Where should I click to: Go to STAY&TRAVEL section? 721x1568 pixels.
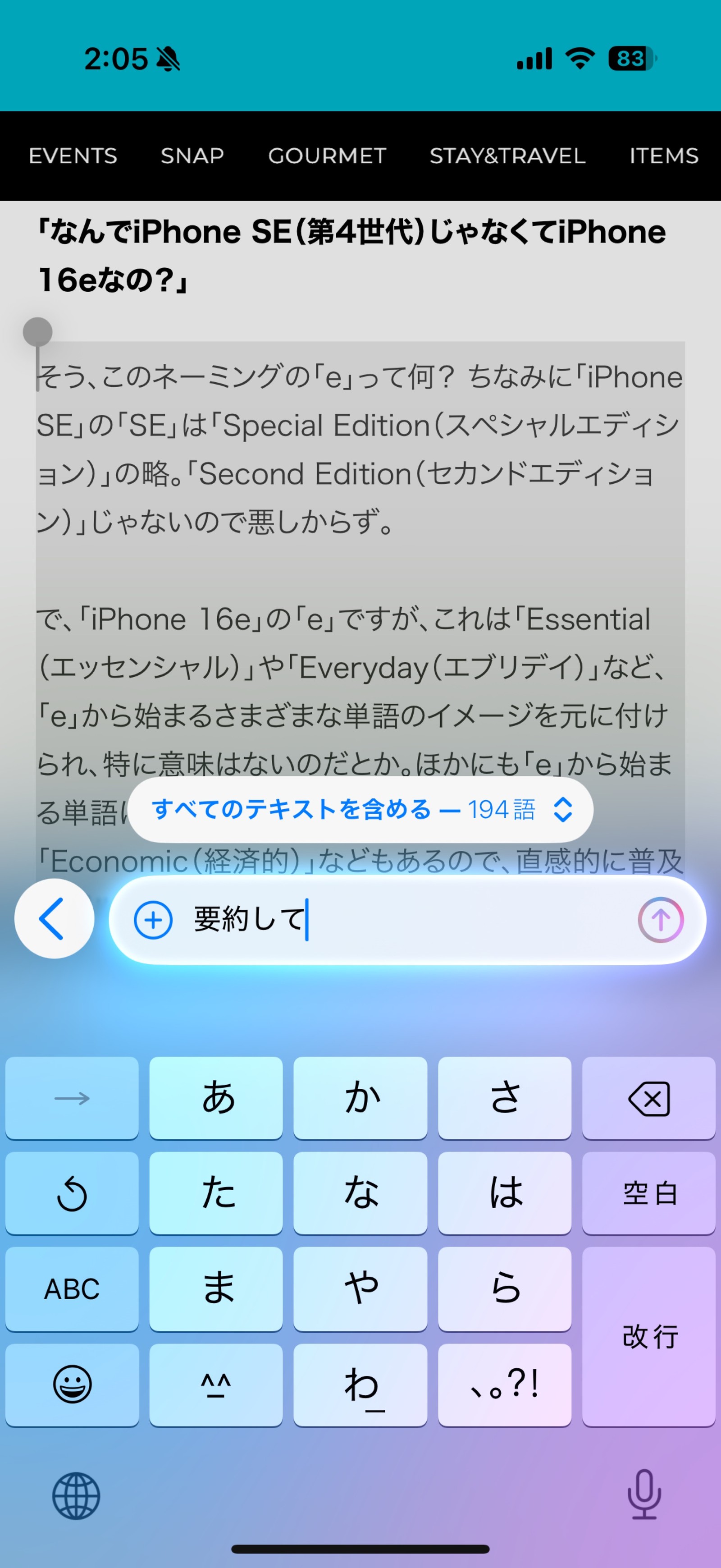point(507,156)
